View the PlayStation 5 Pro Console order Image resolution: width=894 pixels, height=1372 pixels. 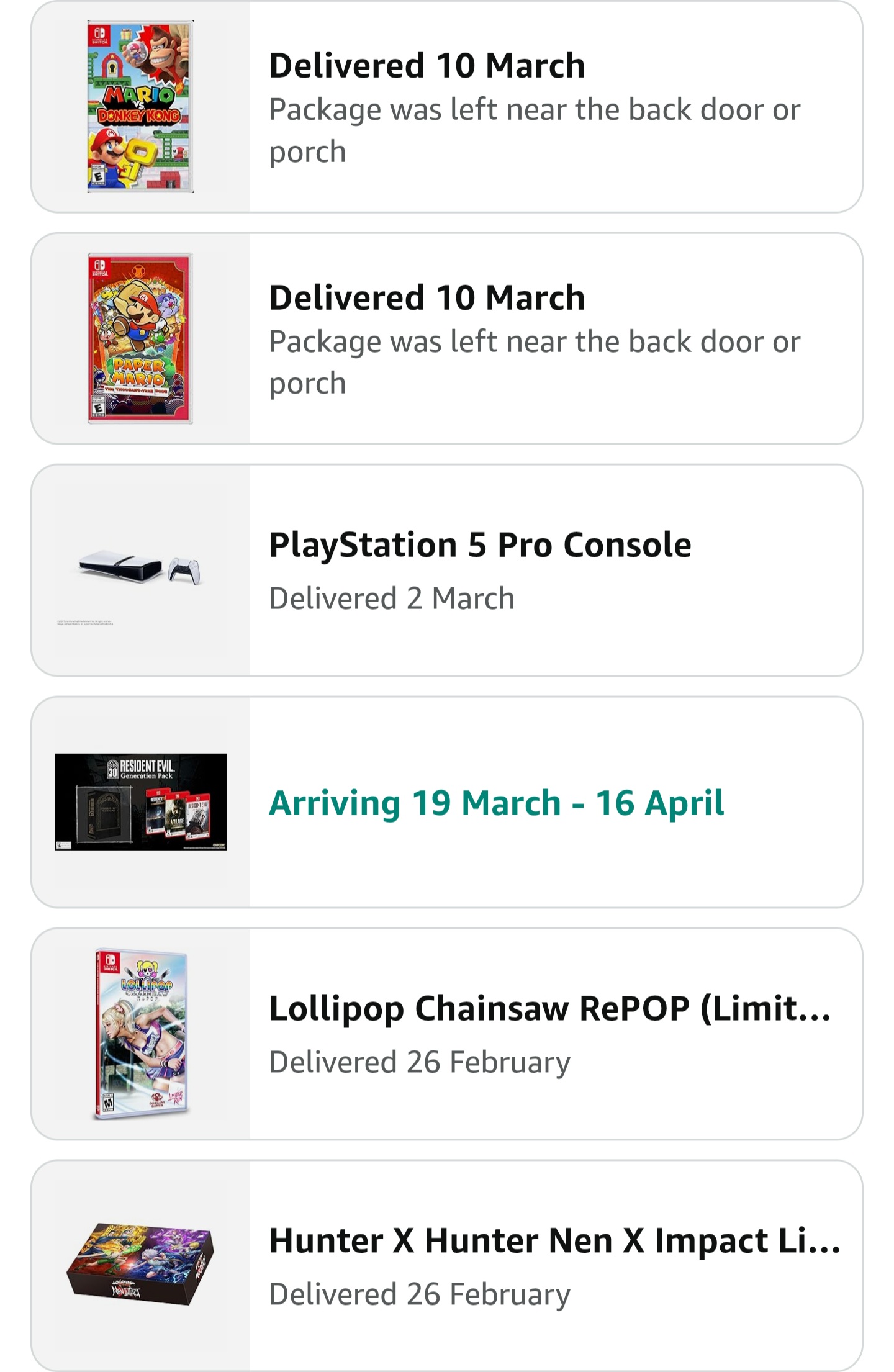[447, 570]
